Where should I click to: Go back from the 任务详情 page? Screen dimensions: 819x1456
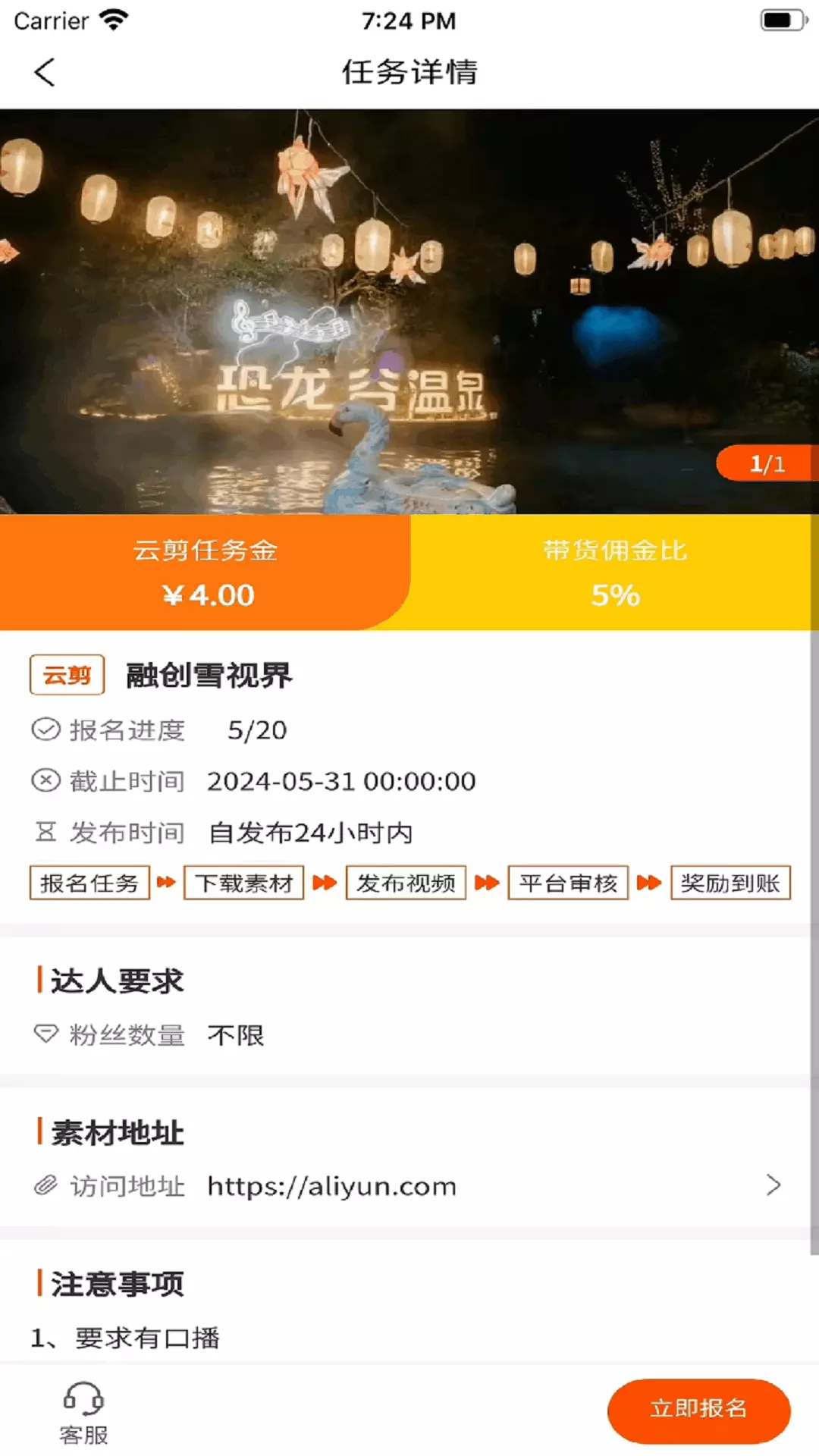(x=45, y=73)
